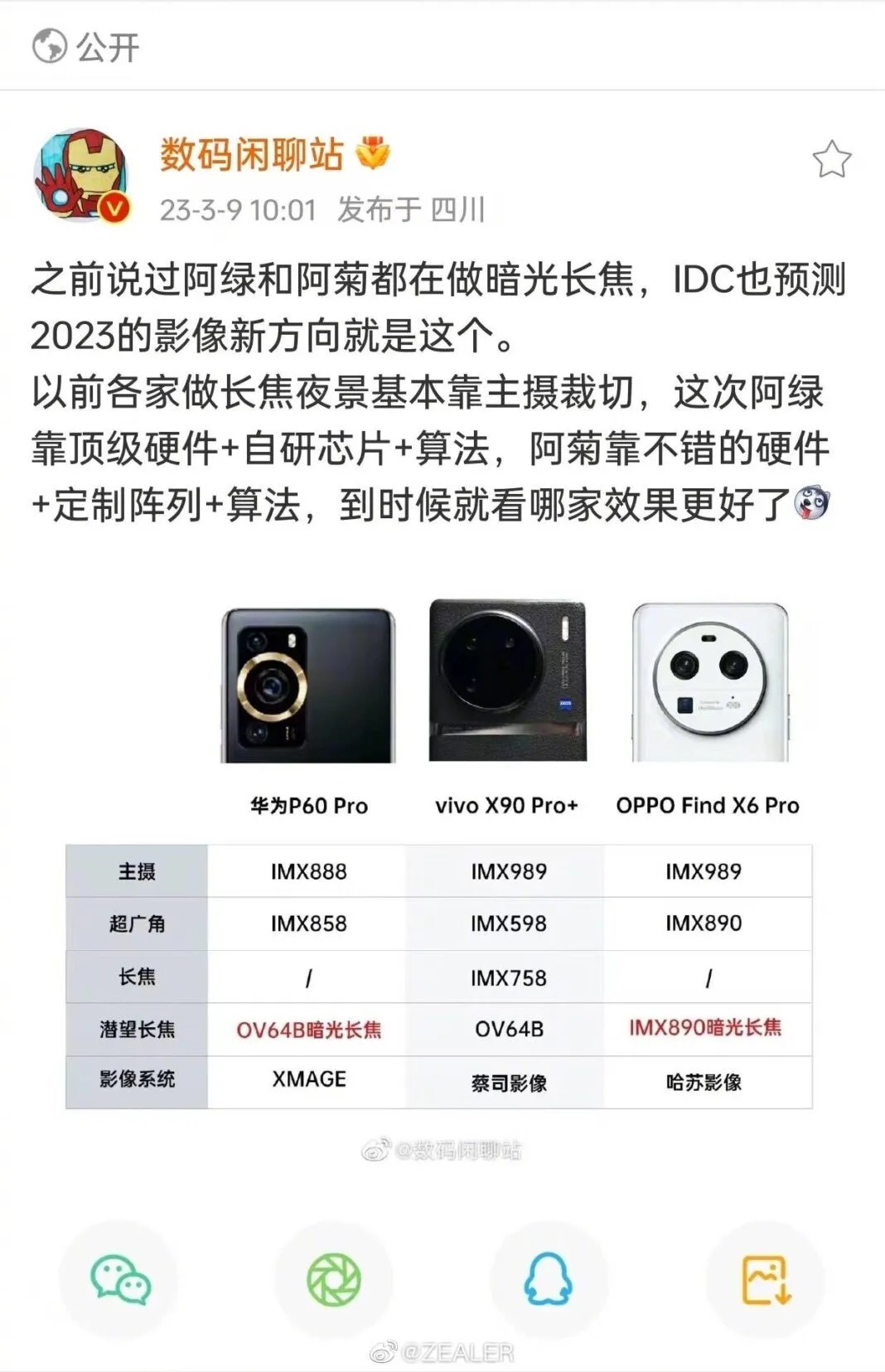Share this post to WeChat
Screen dimensions: 885x1372
[x=119, y=1279]
